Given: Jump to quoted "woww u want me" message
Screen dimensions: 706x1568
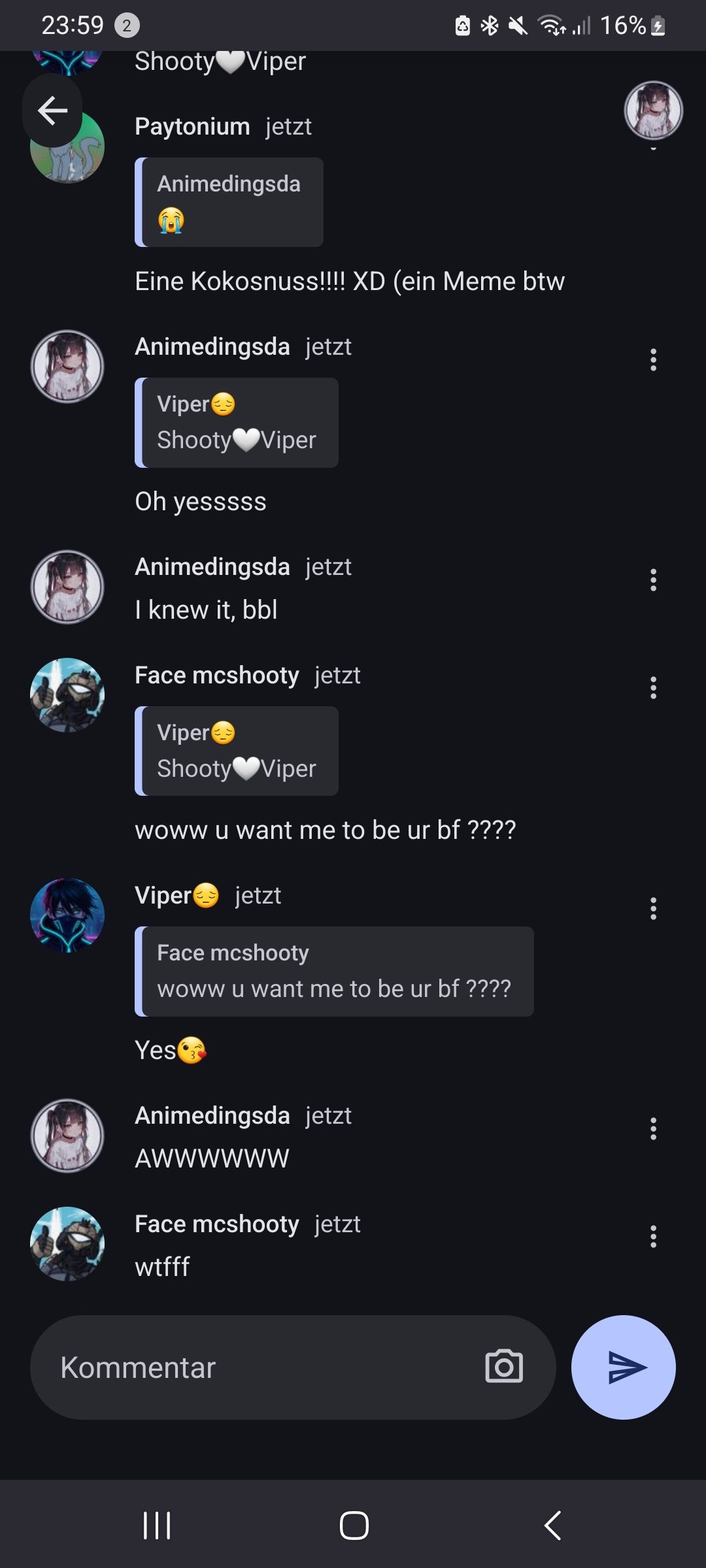Looking at the screenshot, I should tap(334, 972).
